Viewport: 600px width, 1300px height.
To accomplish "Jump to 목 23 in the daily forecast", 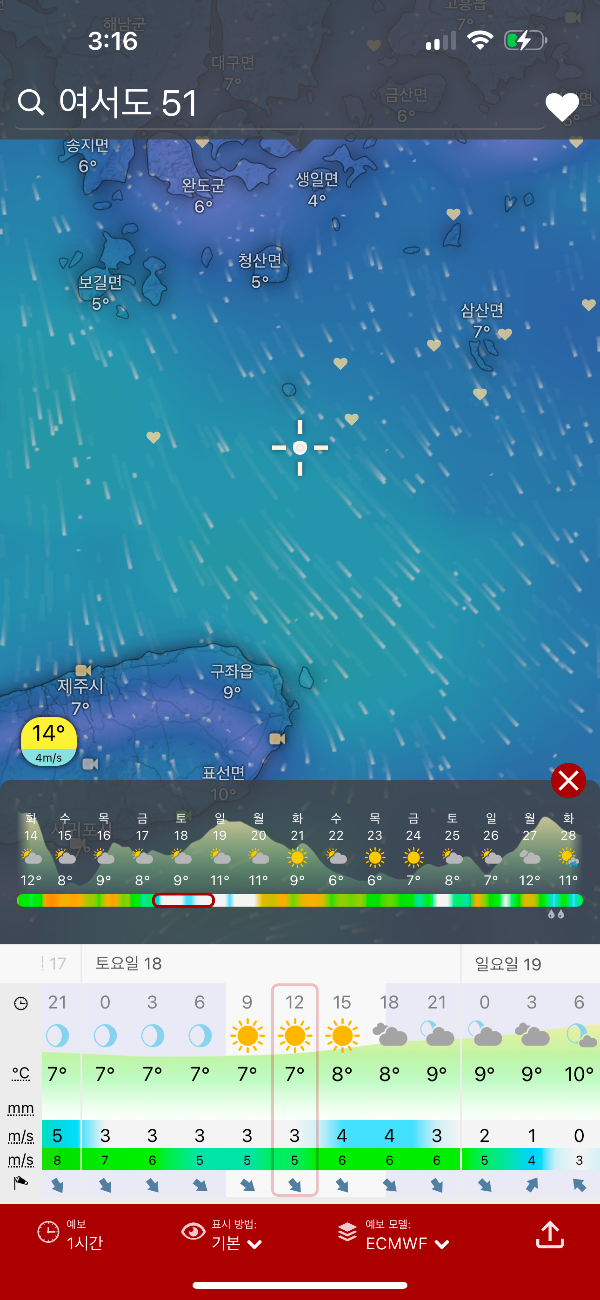I will [374, 850].
